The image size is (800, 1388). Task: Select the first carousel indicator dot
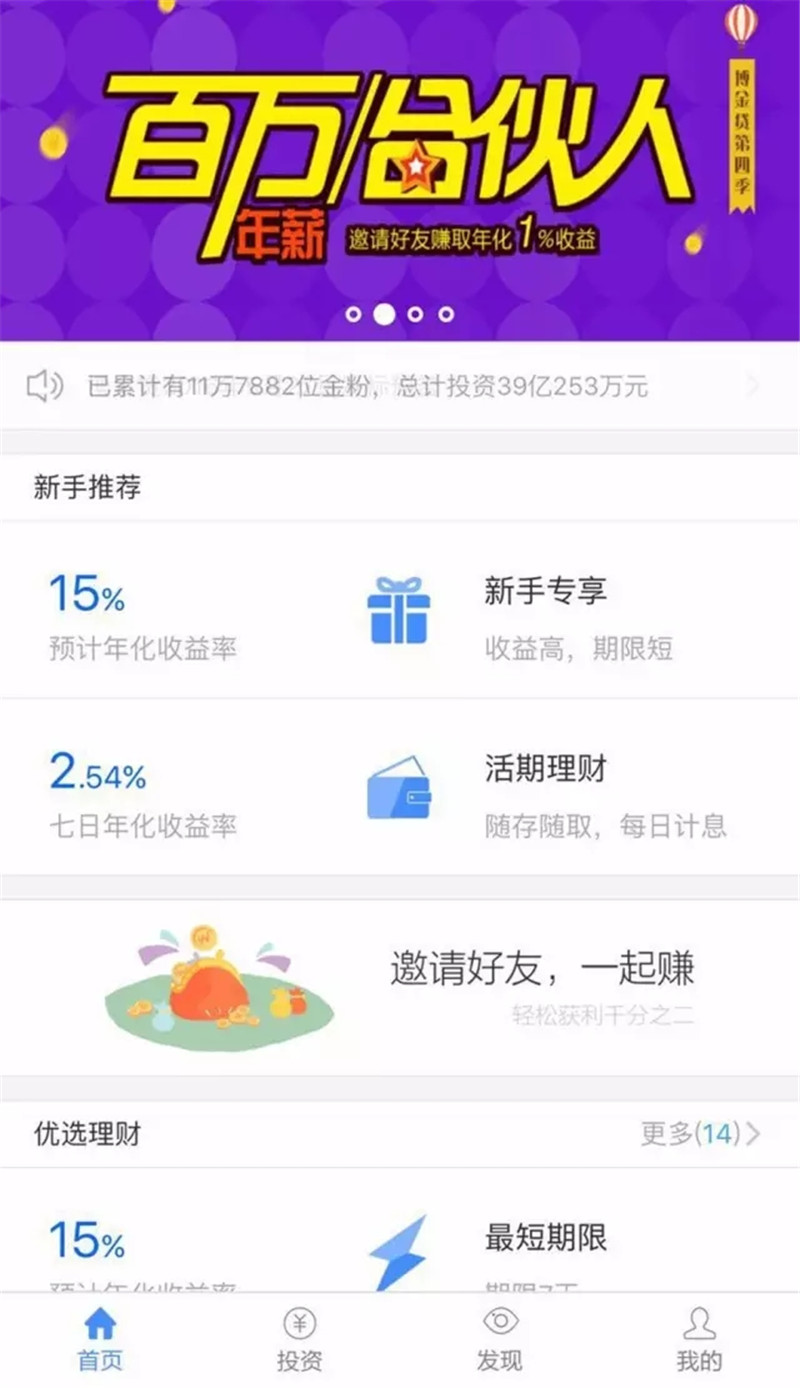tap(355, 316)
